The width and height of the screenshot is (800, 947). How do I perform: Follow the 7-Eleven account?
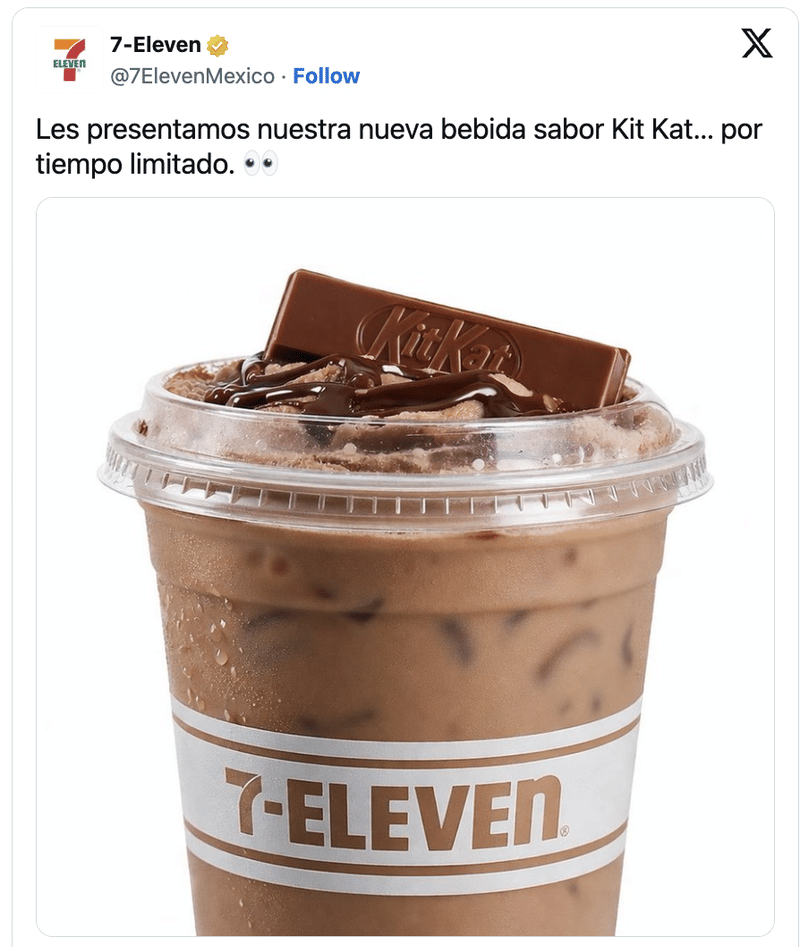click(x=326, y=76)
